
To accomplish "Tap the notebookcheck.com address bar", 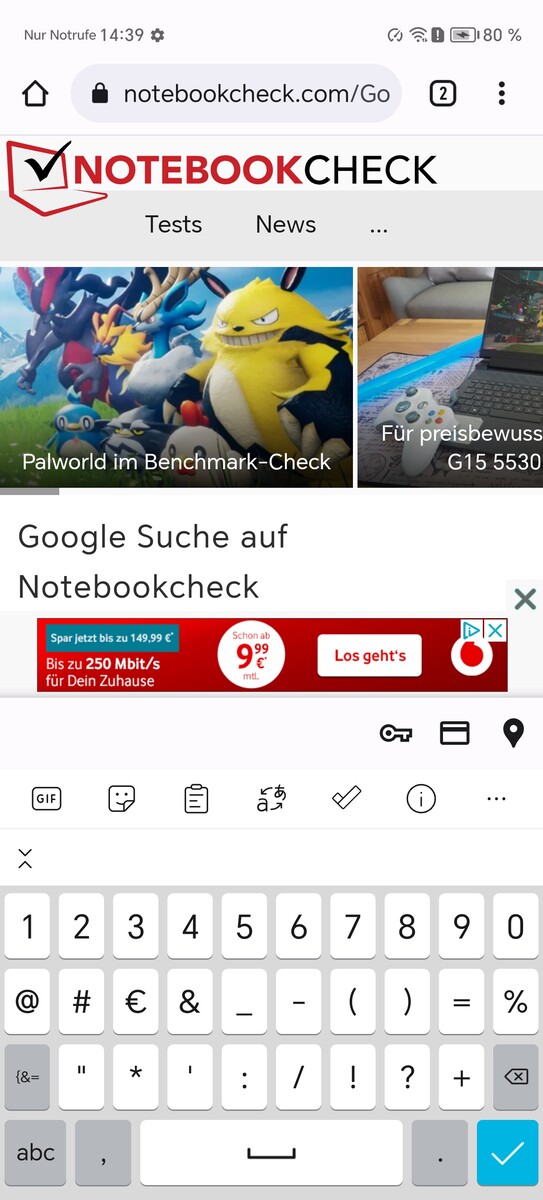I will tap(236, 94).
